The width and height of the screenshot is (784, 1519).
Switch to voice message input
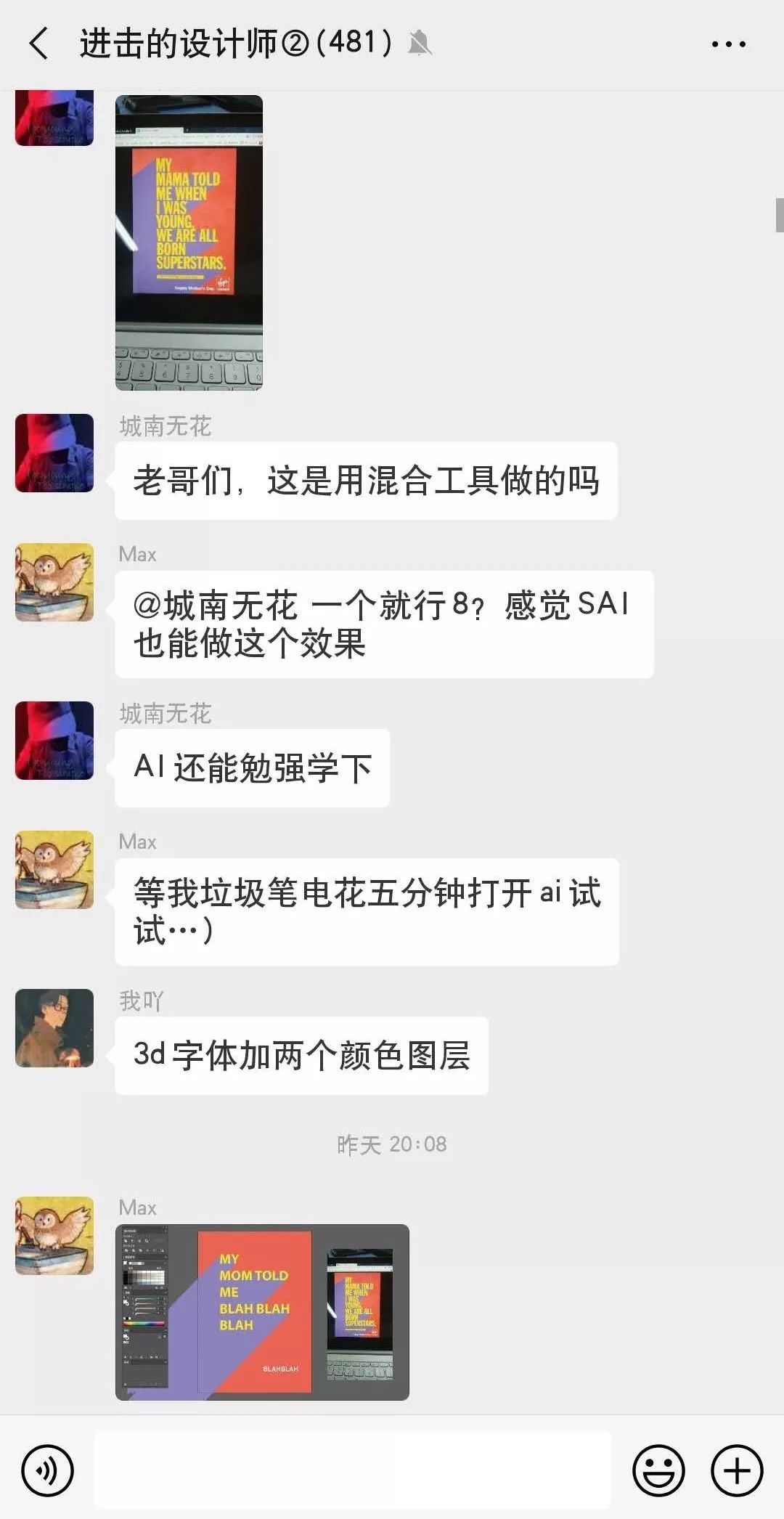coord(48,1471)
